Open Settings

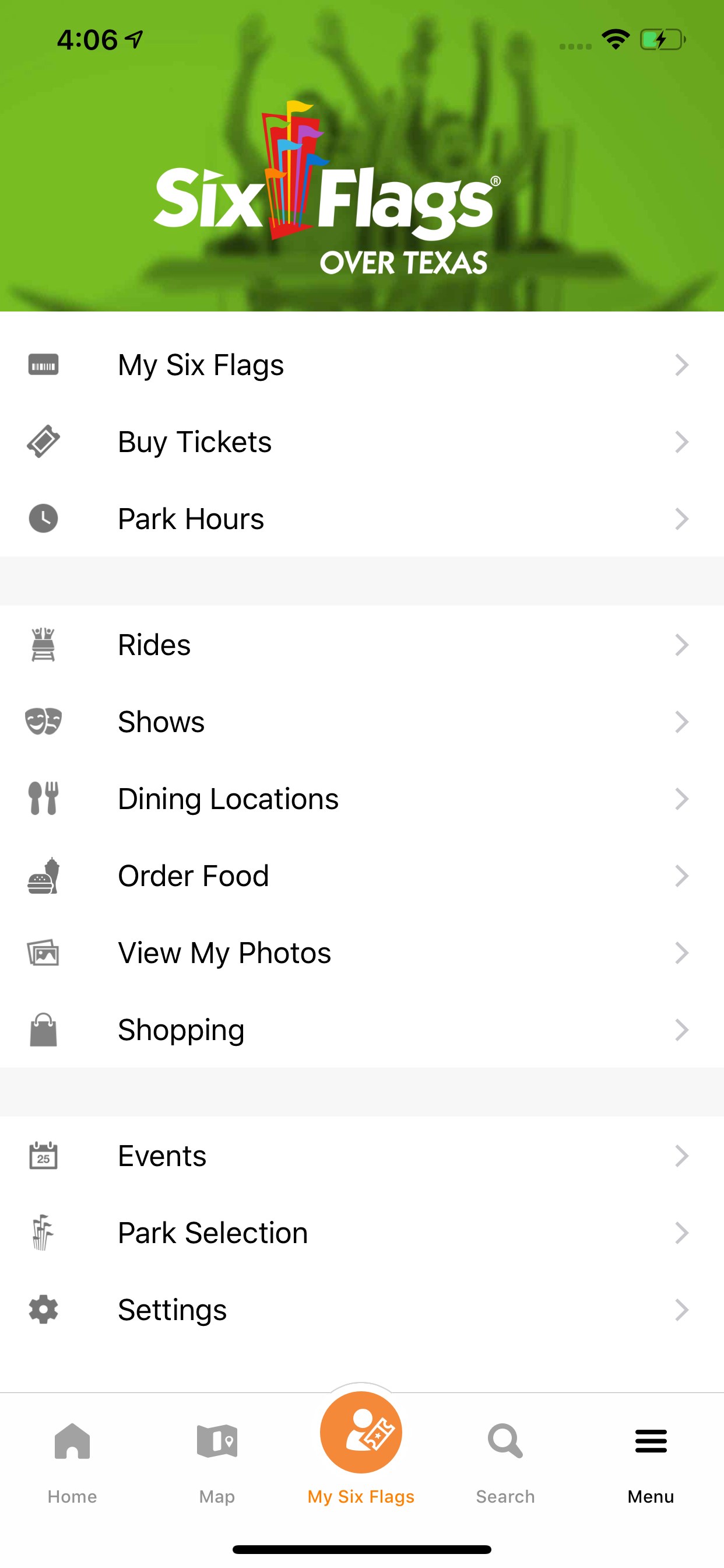(361, 1310)
